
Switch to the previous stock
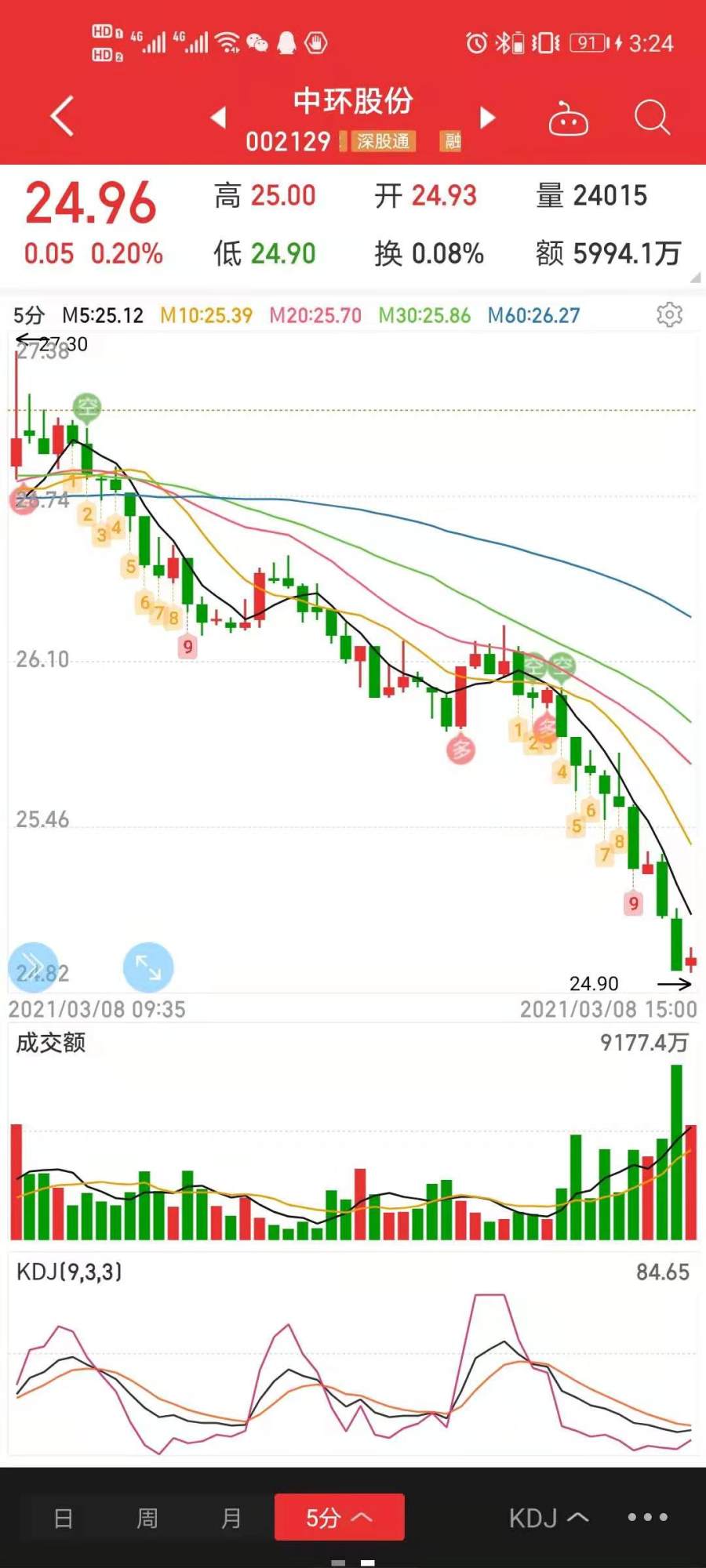[219, 118]
